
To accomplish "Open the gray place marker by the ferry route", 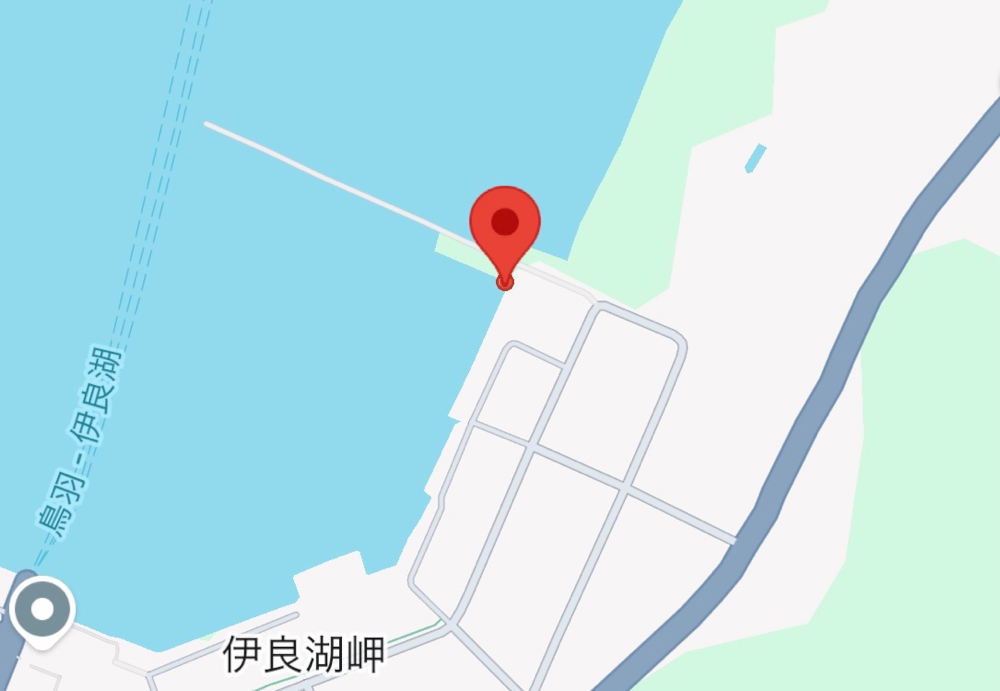I will (x=42, y=608).
